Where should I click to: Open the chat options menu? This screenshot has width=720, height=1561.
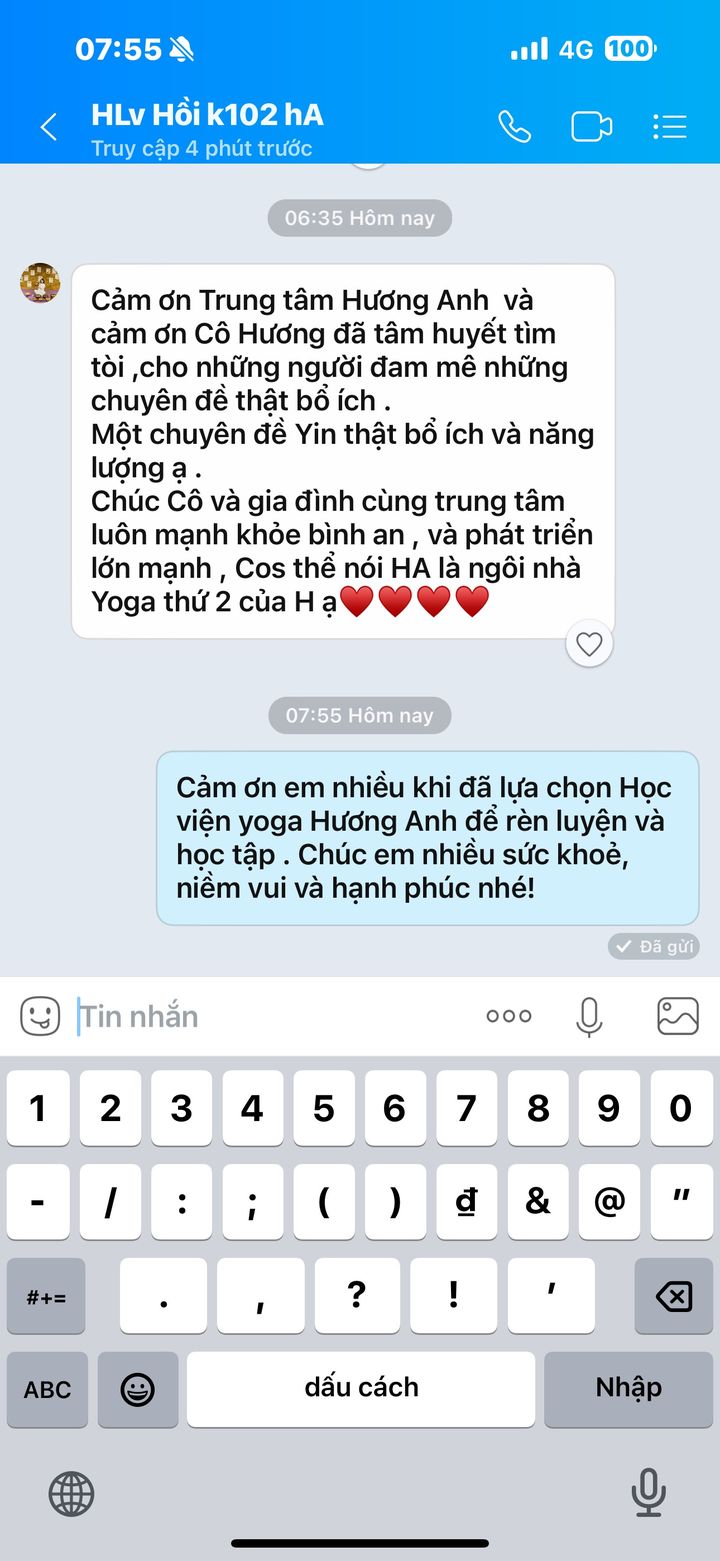(669, 127)
